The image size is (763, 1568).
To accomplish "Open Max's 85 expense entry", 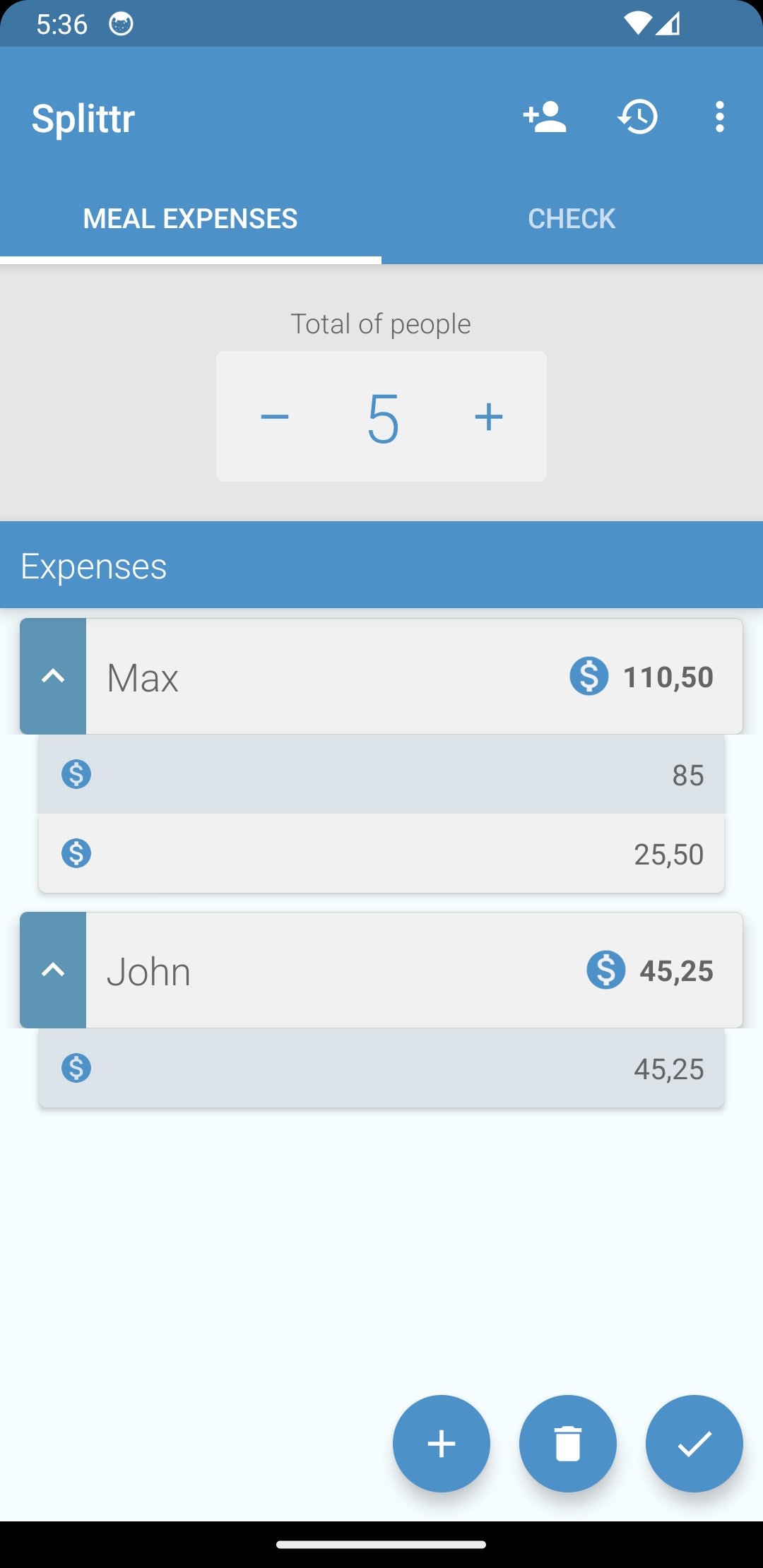I will tap(381, 775).
